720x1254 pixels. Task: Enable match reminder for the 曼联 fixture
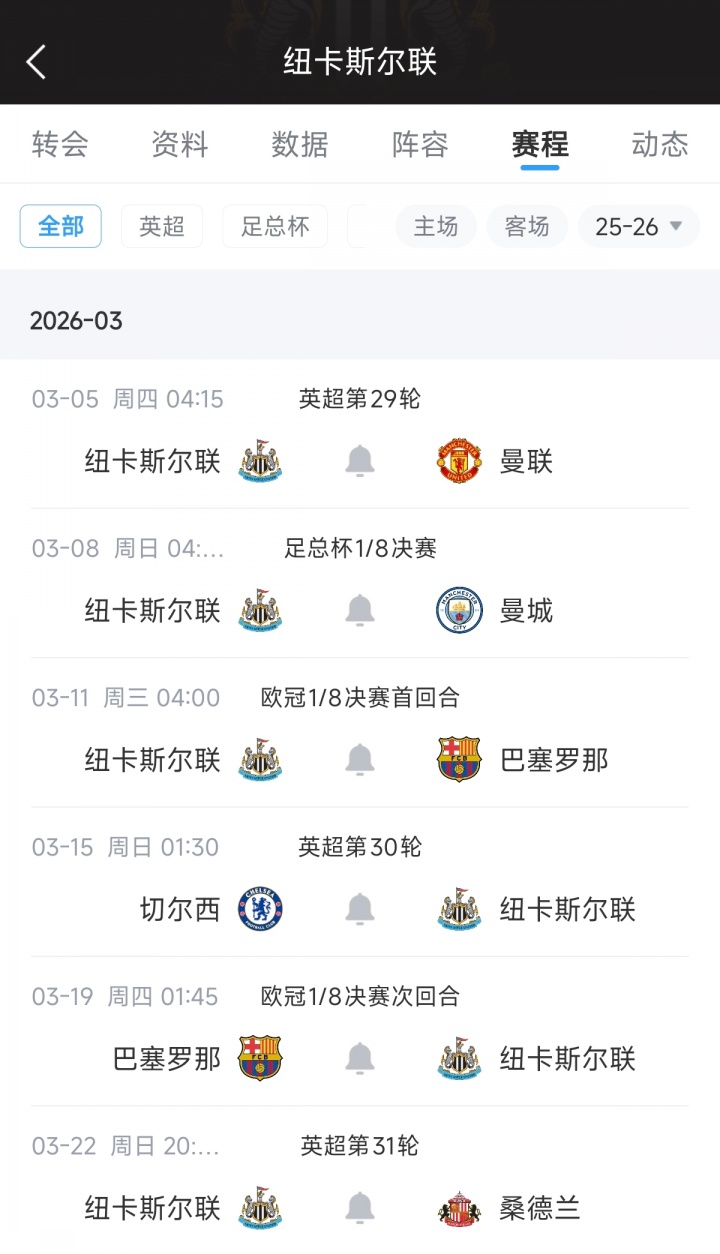click(360, 461)
